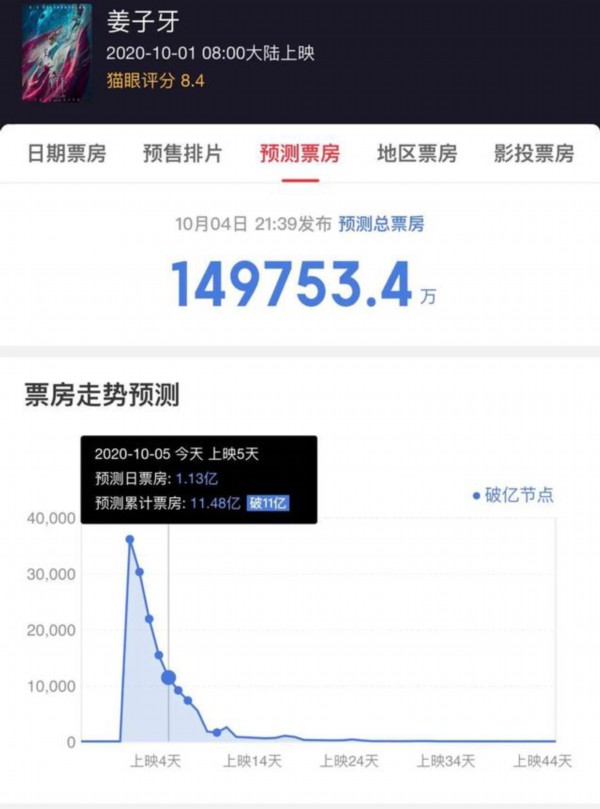Select the 预测票房 tab

[x=299, y=154]
